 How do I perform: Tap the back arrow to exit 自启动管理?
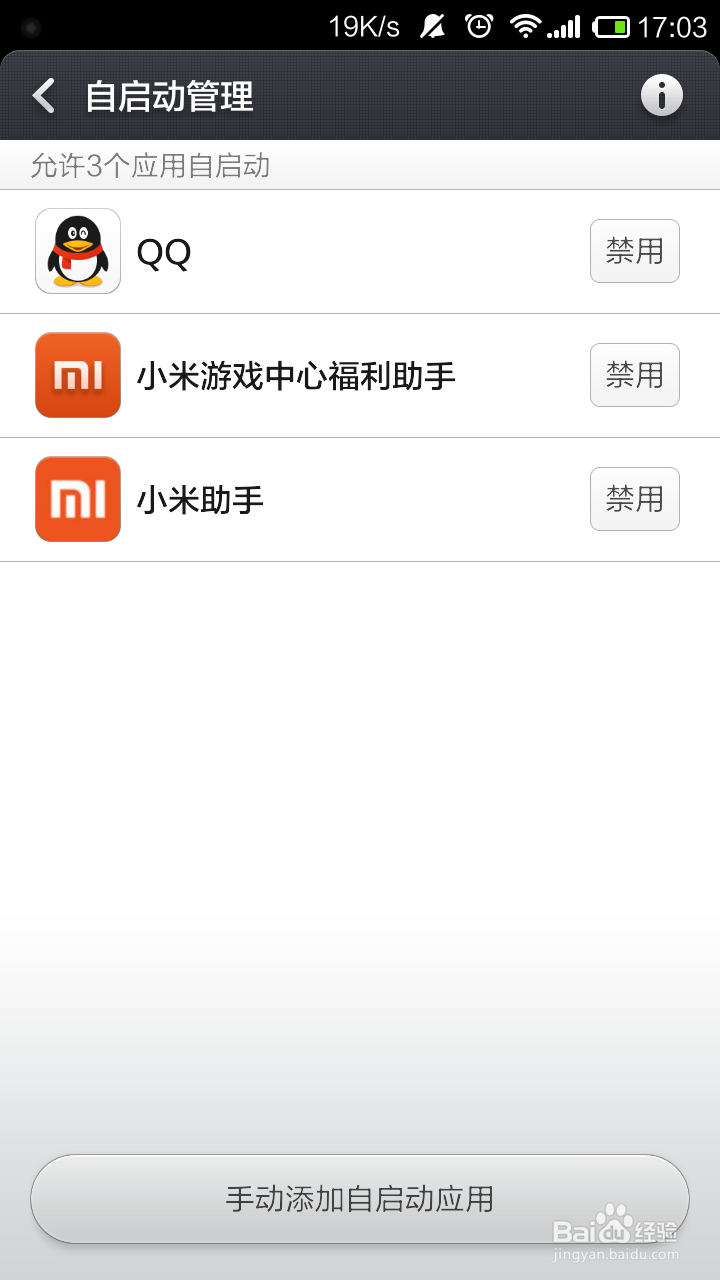tap(42, 95)
